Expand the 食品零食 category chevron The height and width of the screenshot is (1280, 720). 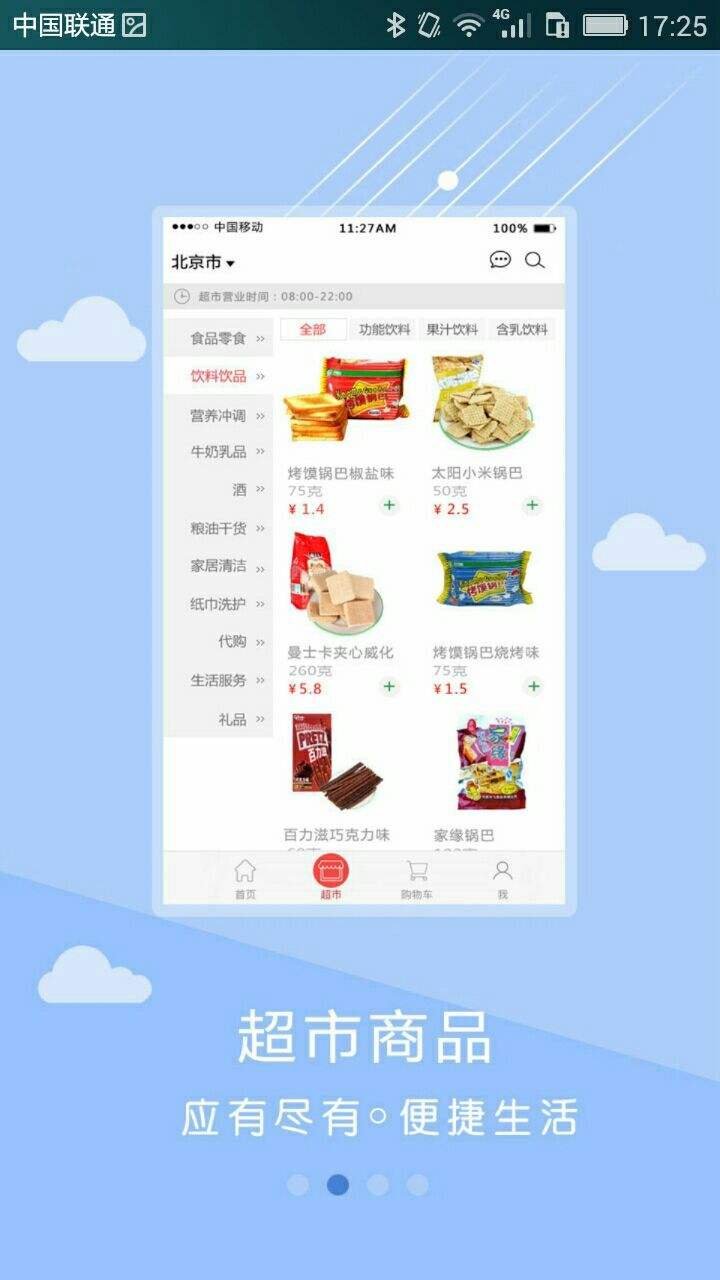(x=259, y=336)
